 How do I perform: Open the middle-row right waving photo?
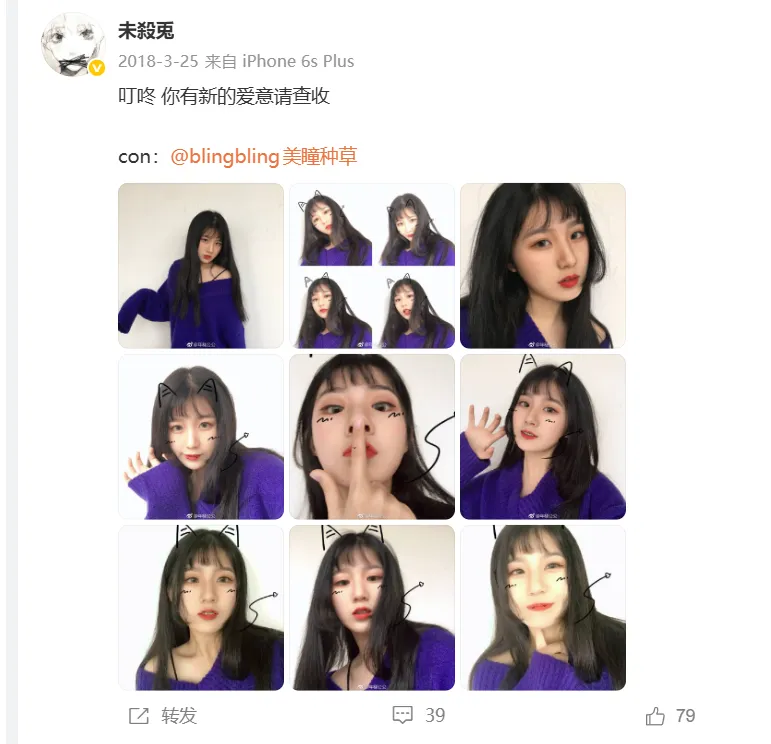pos(543,437)
